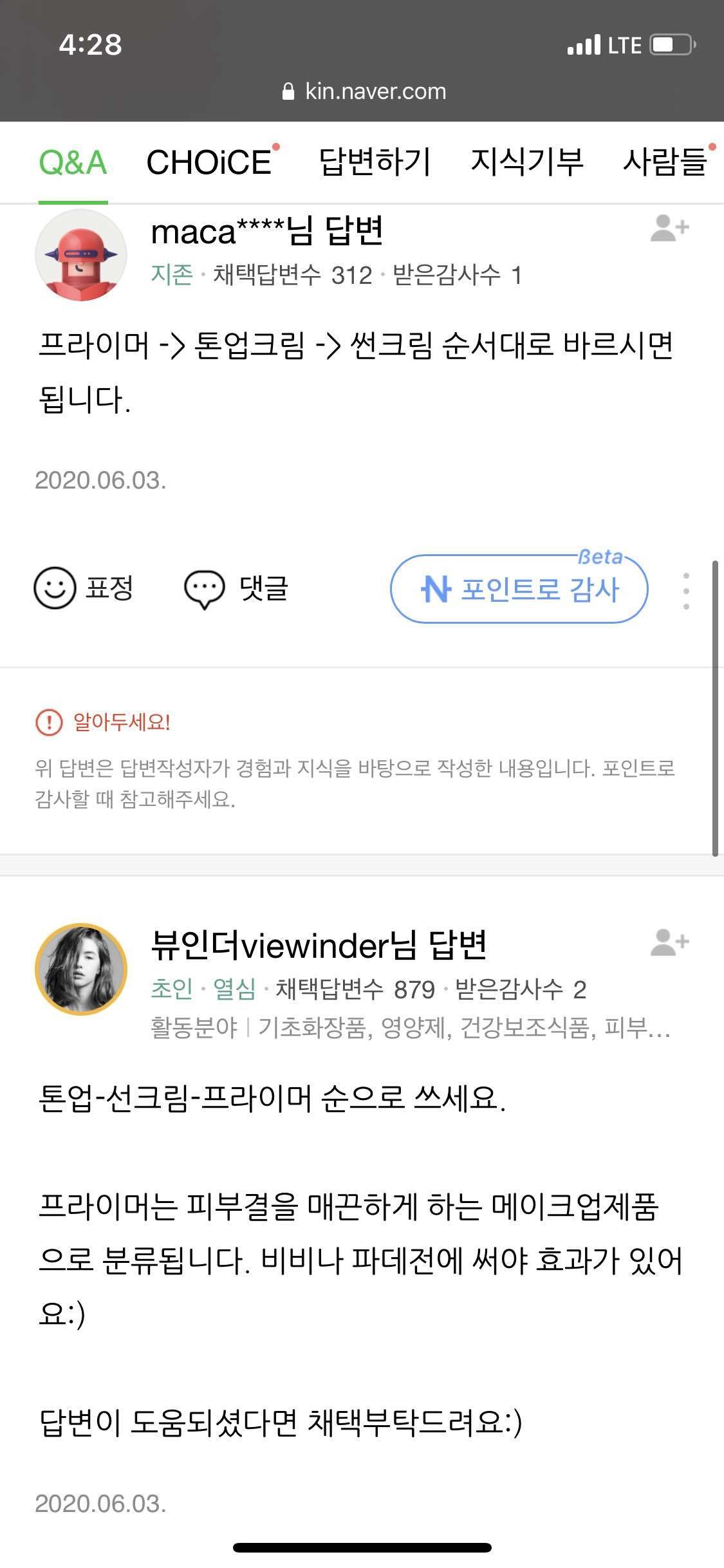Switch to the 사람들 tab
Viewport: 724px width, 1568px height.
tap(665, 162)
